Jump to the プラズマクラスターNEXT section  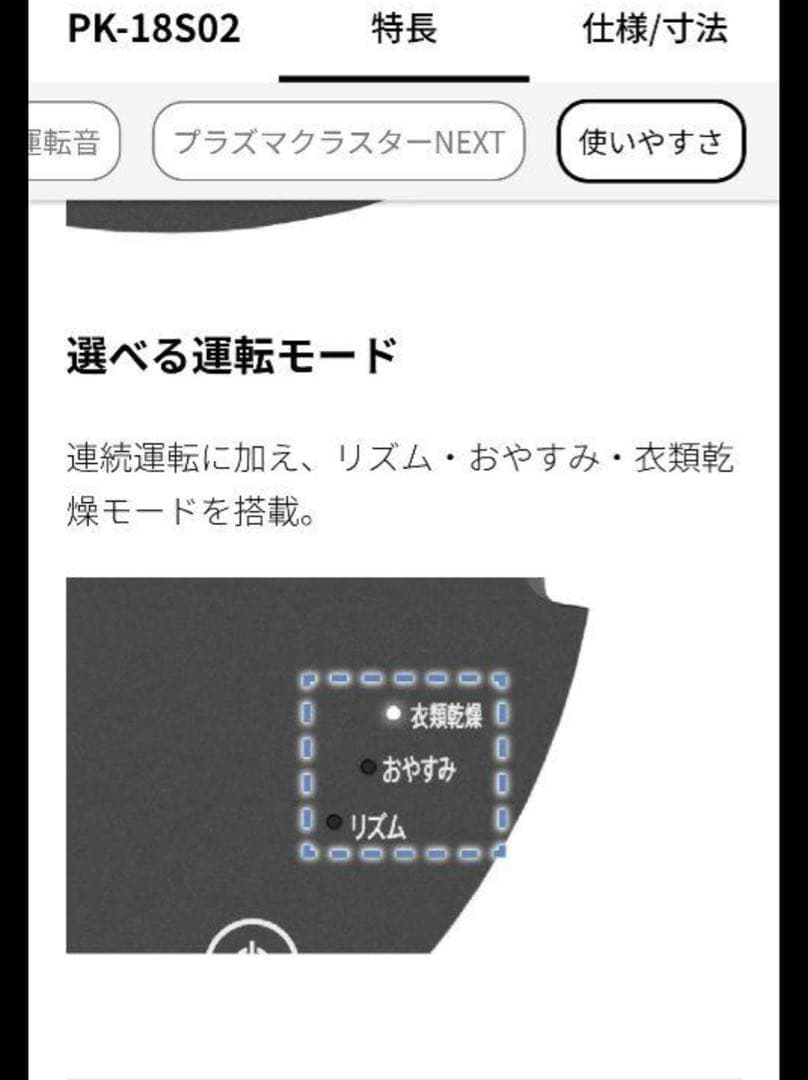(x=339, y=141)
